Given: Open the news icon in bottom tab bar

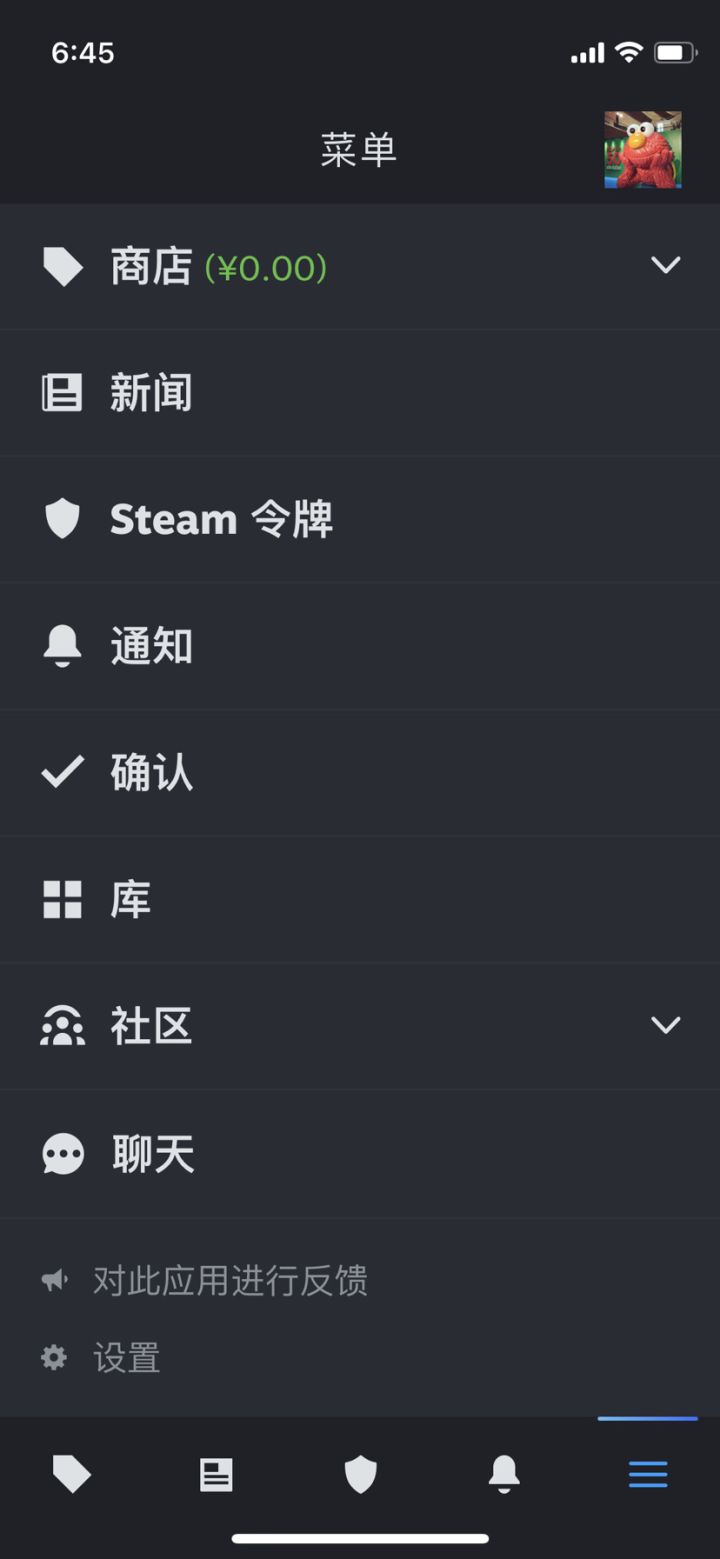Looking at the screenshot, I should pos(216,1473).
